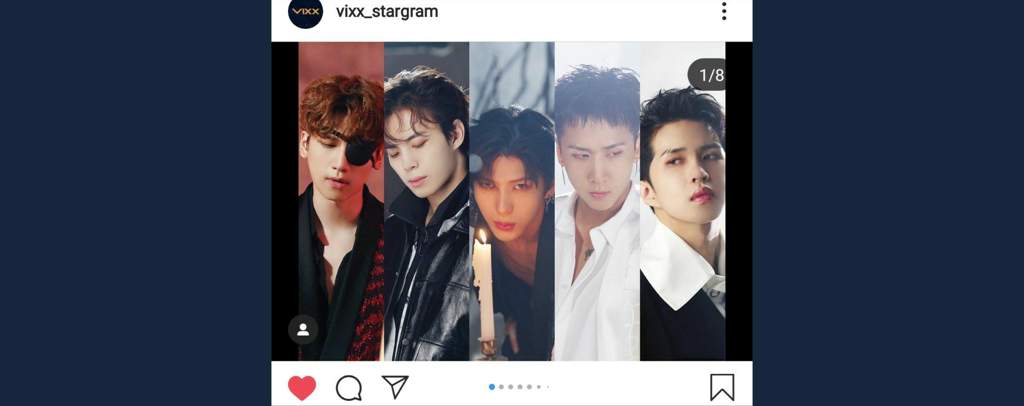This screenshot has width=1024, height=406.
Task: Open the post's three-dot options menu
Action: pos(724,12)
